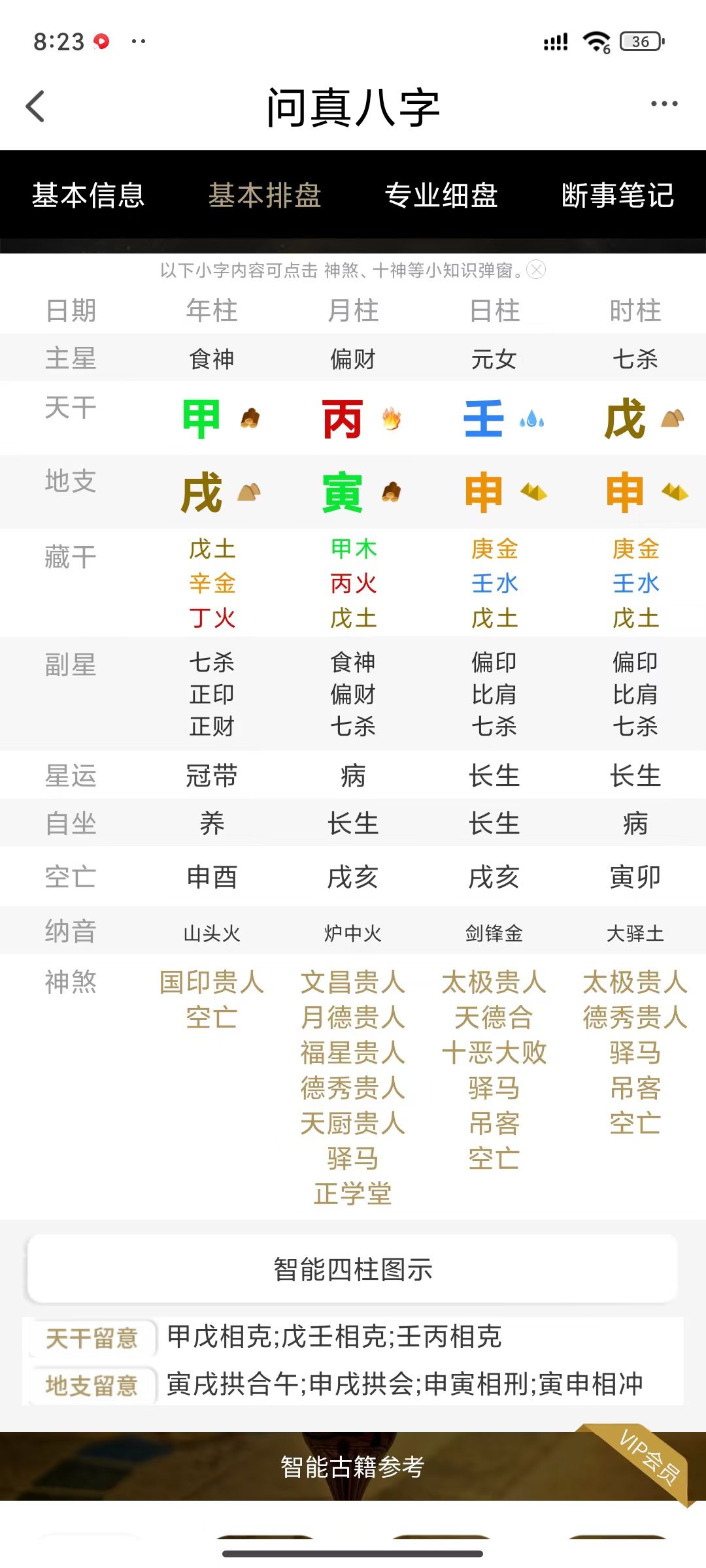Tap 食神 in the 主星 row
This screenshot has width=706, height=1568.
pyautogui.click(x=212, y=359)
